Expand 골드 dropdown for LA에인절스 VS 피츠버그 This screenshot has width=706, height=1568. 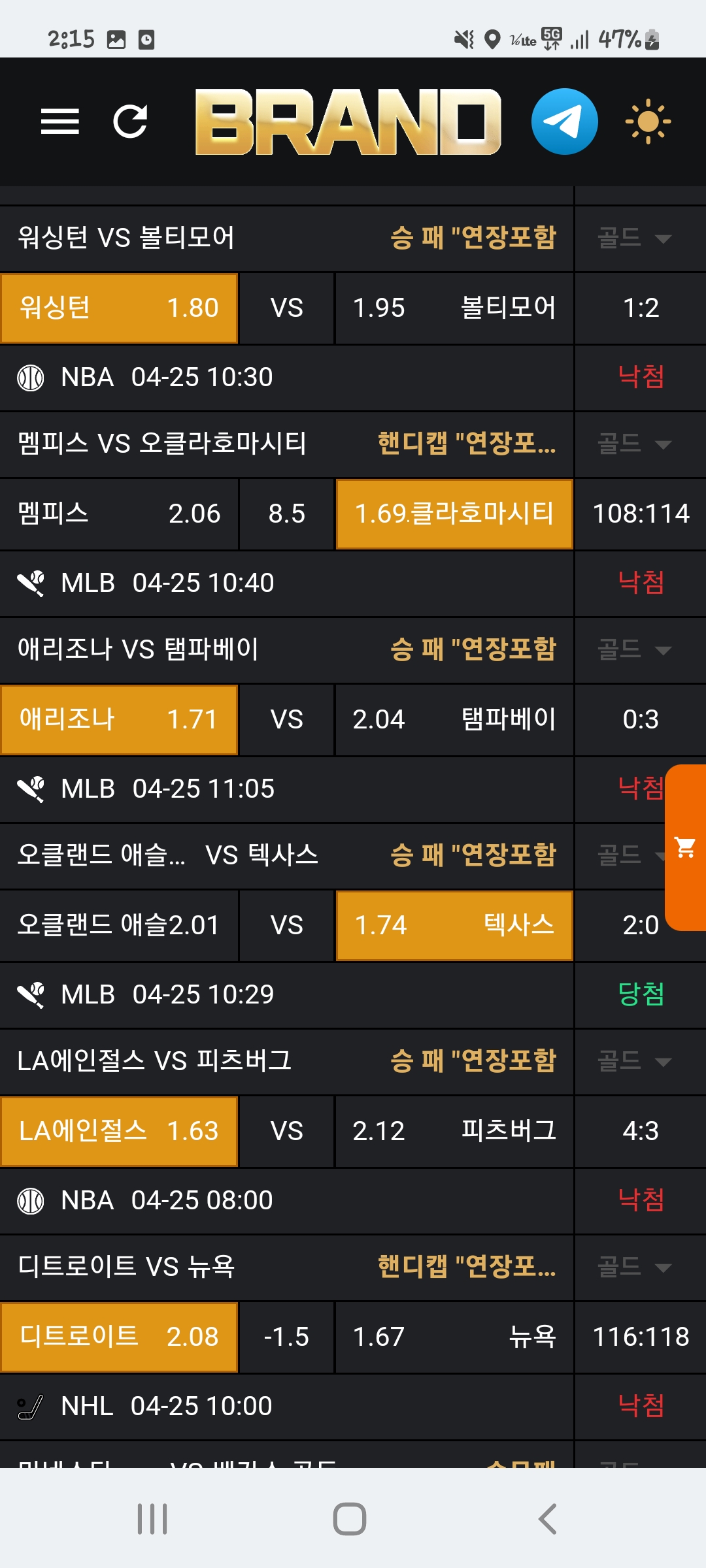635,1062
